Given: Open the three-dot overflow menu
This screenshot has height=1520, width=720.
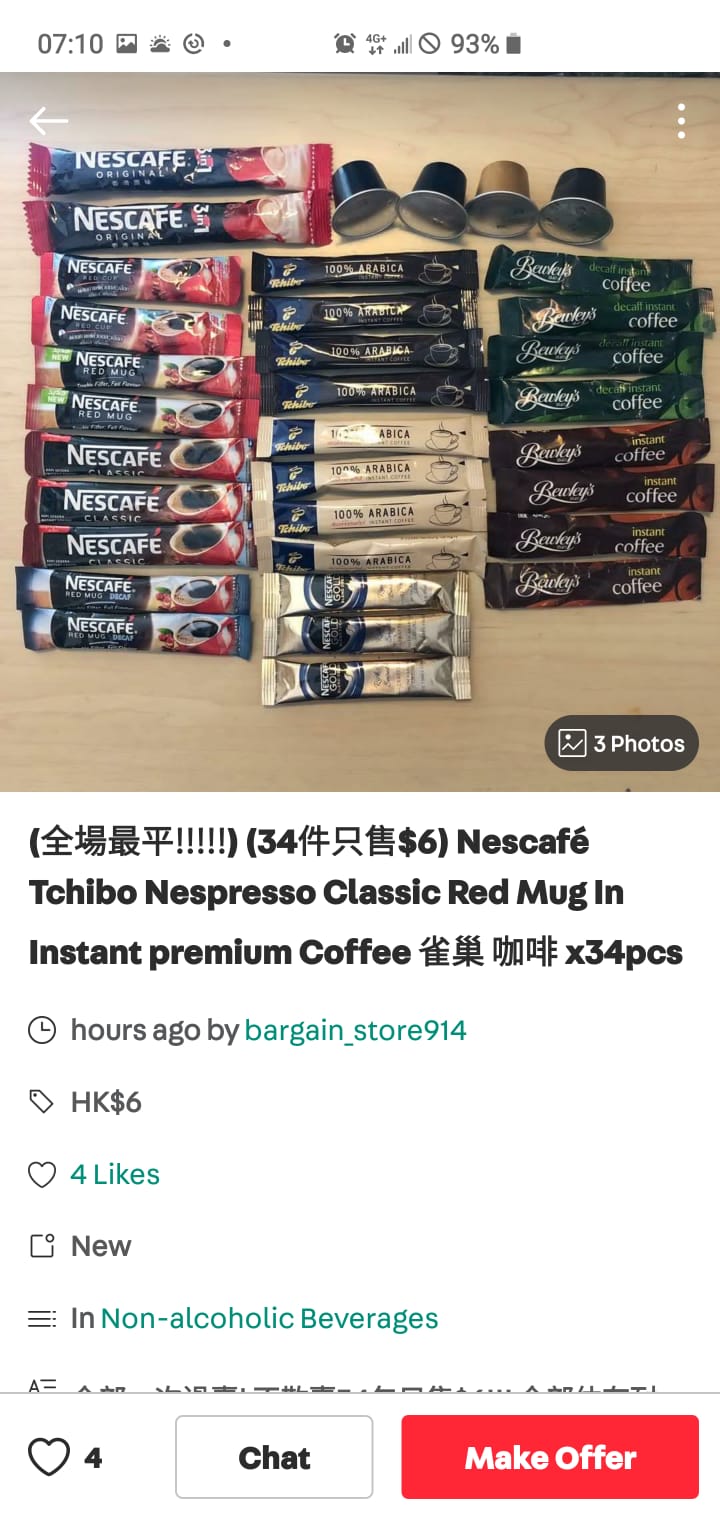Looking at the screenshot, I should (681, 121).
